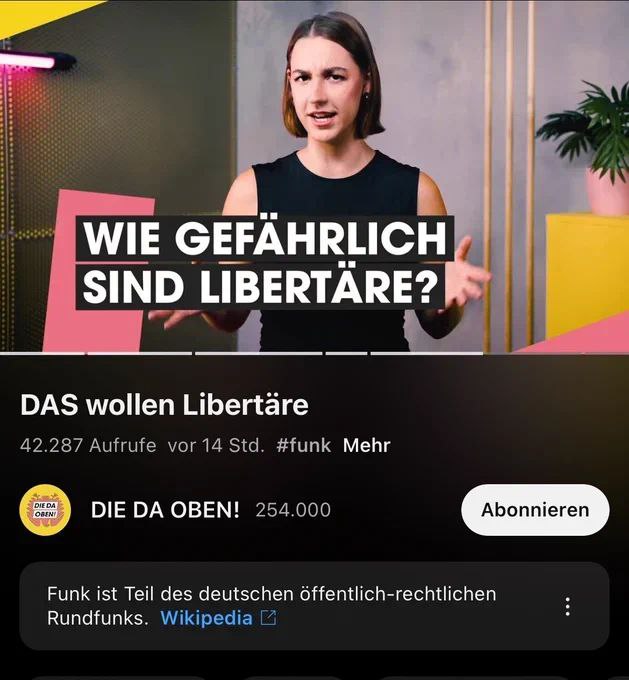Open the info panel's three-dot menu
Image resolution: width=629 pixels, height=680 pixels.
click(x=567, y=606)
